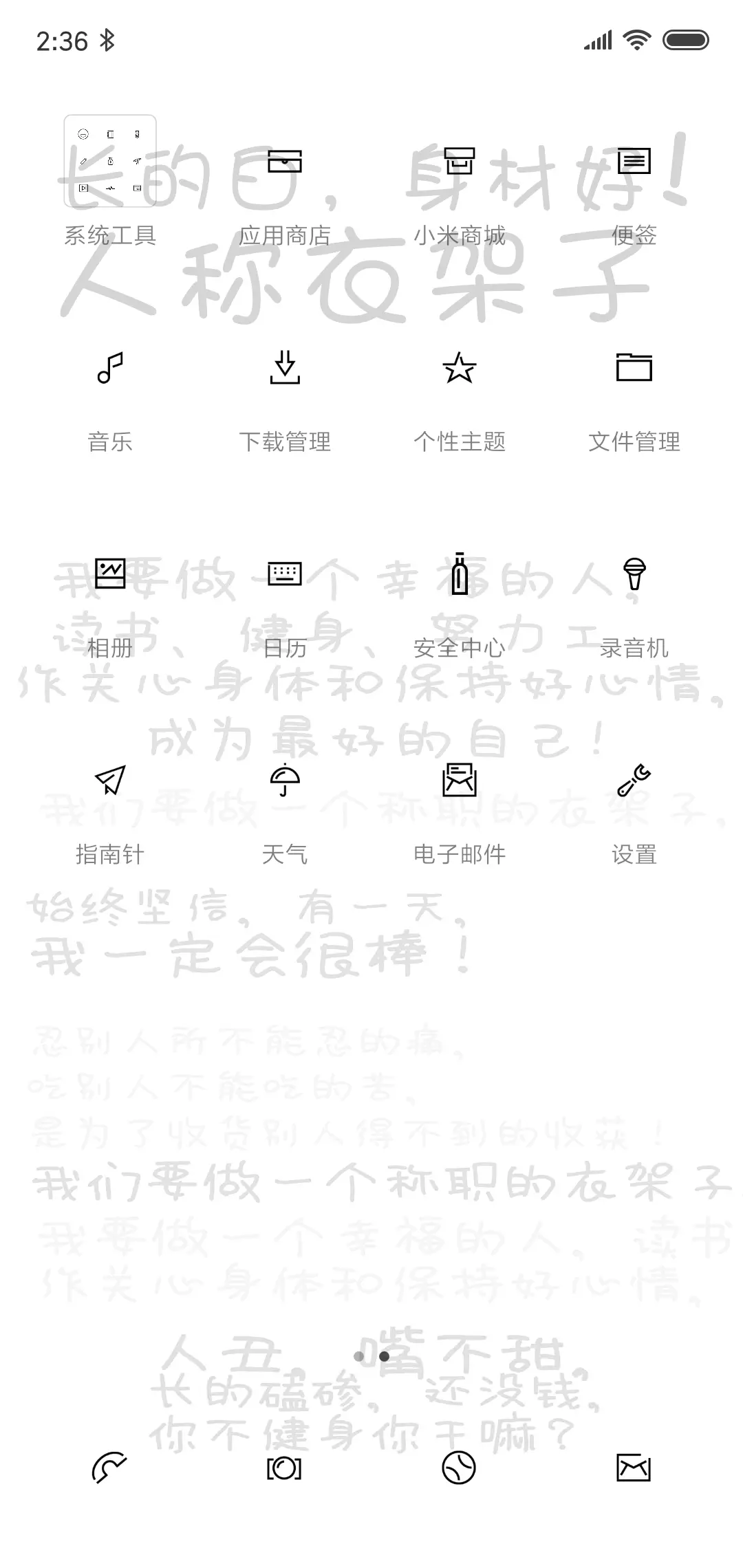Open the 音乐 (Music) app
Screen dimensions: 743x1568
pyautogui.click(x=110, y=369)
